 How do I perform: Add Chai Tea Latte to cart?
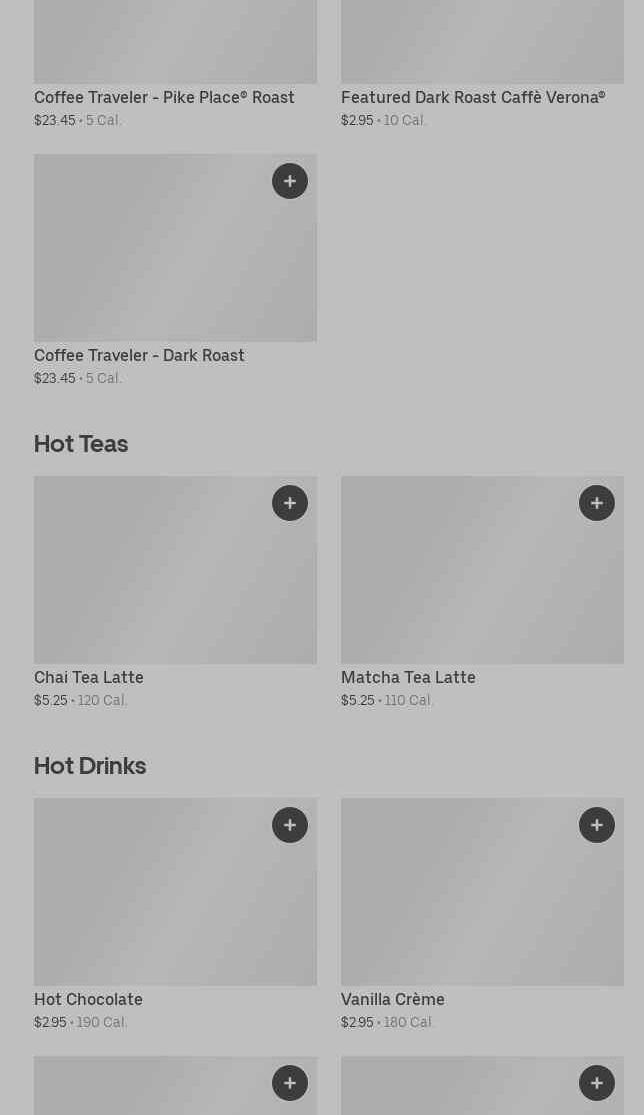(x=290, y=503)
